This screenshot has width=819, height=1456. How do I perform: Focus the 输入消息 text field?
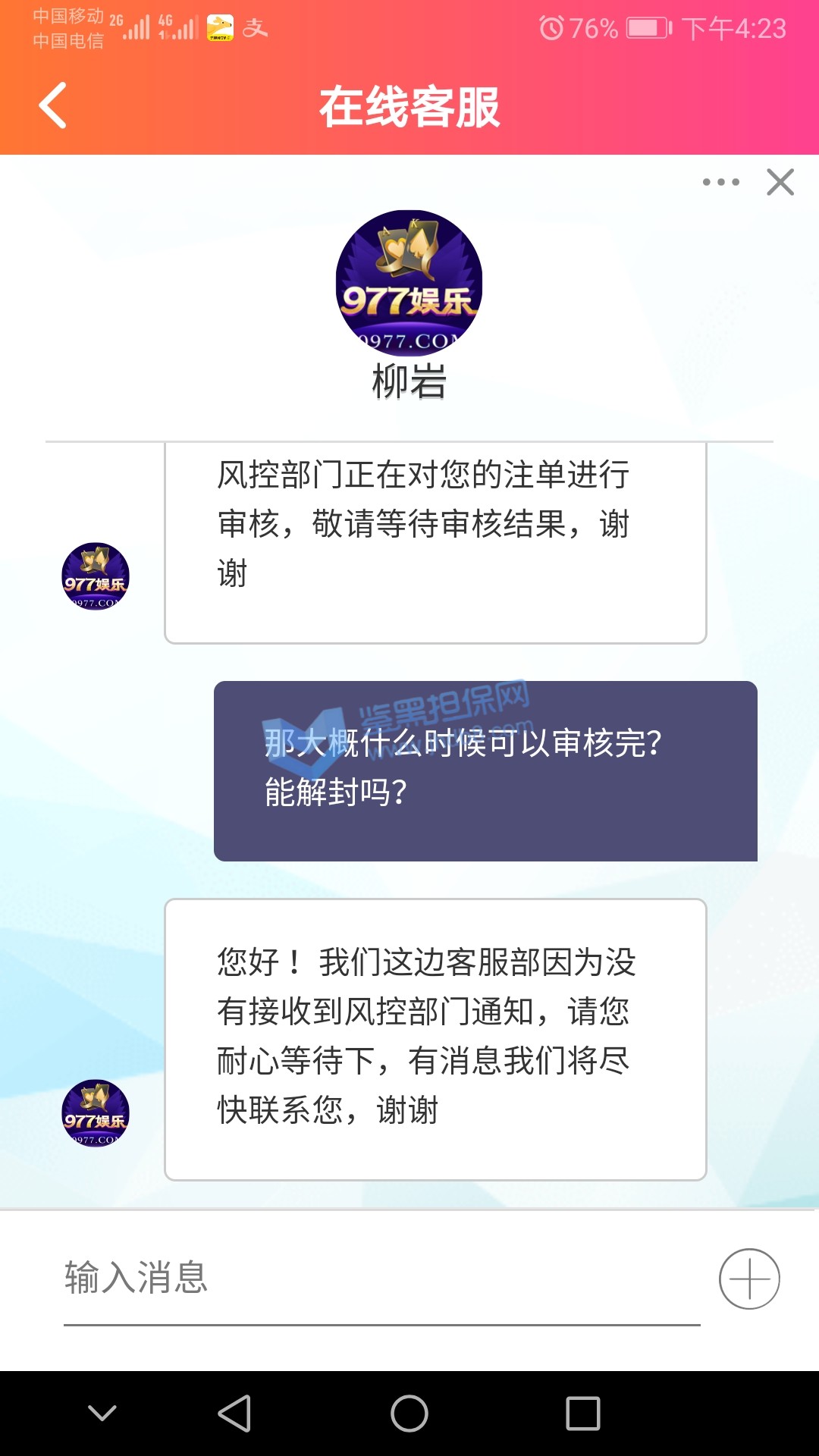click(x=379, y=1279)
